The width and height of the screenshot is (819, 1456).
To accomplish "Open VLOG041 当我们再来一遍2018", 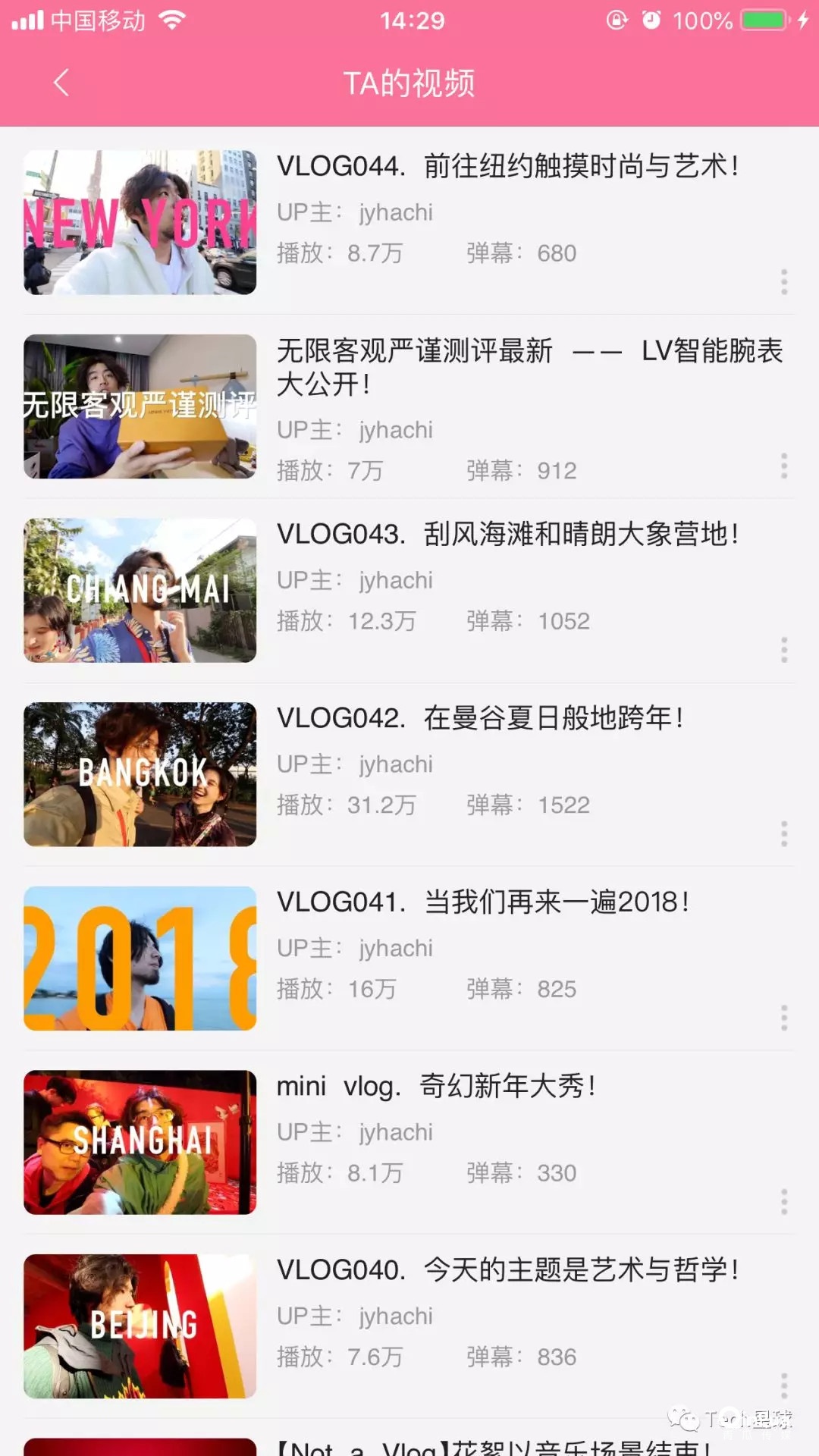I will pyautogui.click(x=482, y=902).
